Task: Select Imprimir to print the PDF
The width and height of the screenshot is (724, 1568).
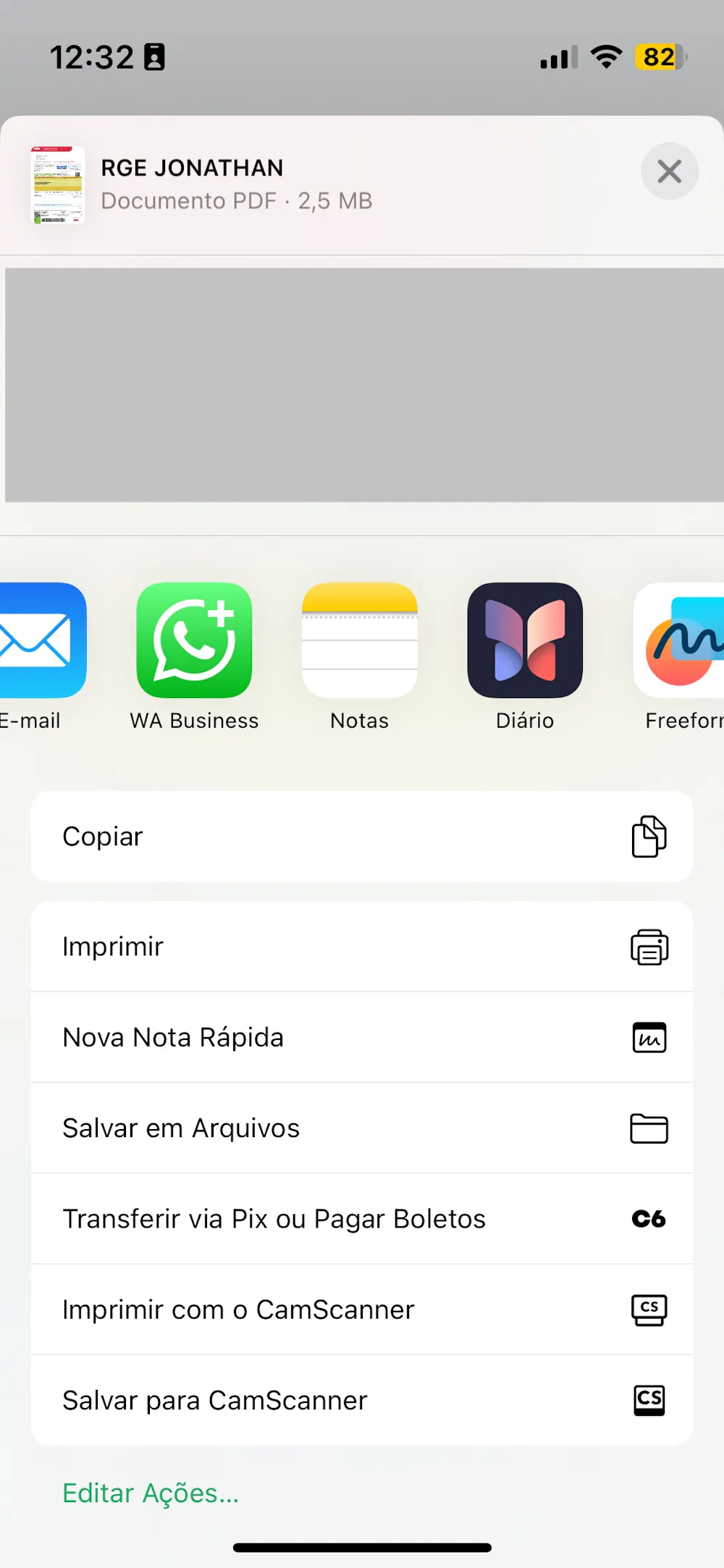Action: tap(361, 947)
